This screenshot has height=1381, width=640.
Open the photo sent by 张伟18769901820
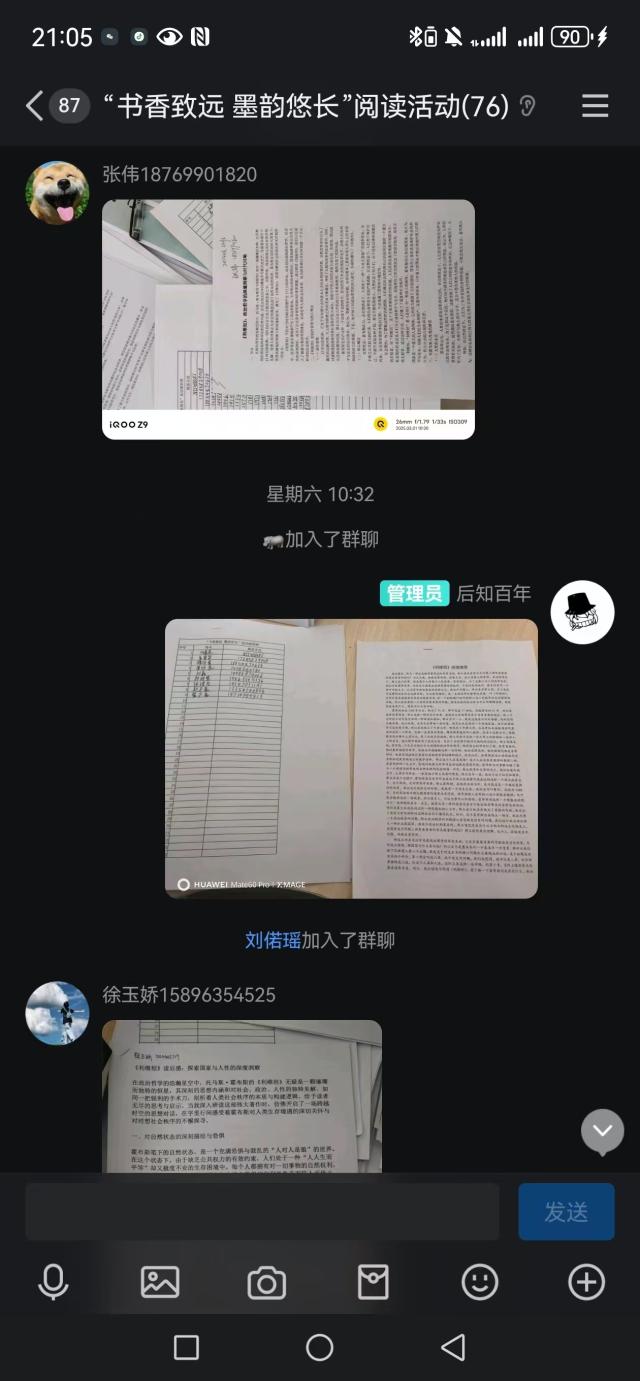pos(288,319)
